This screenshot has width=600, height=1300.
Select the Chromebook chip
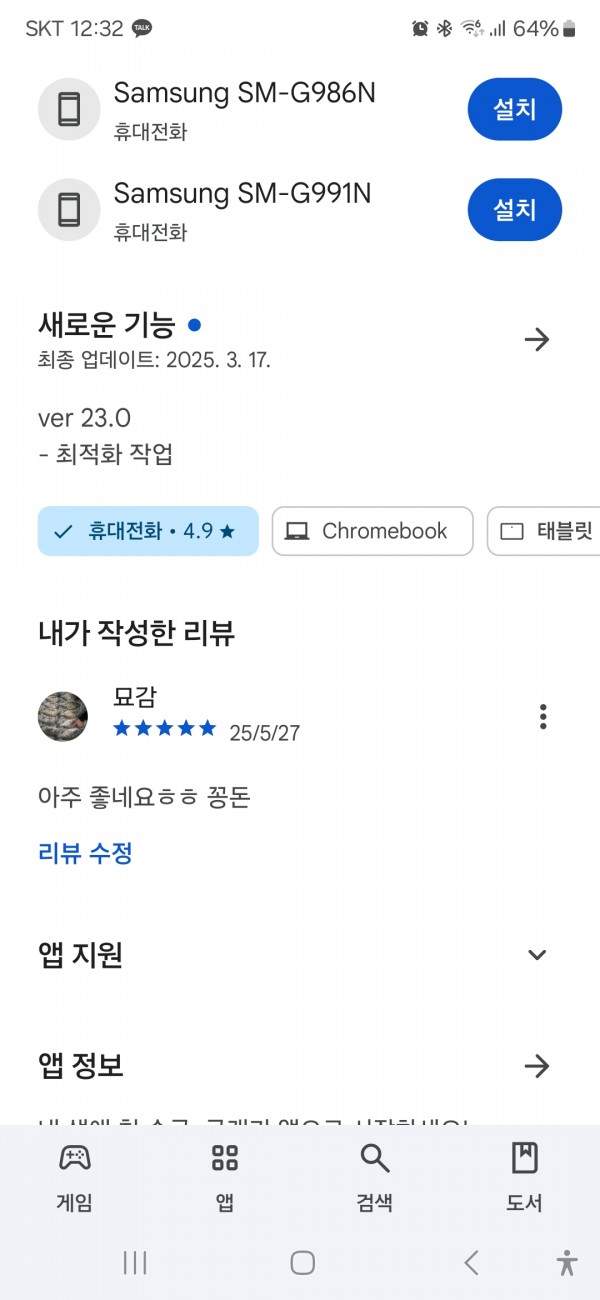pos(372,531)
